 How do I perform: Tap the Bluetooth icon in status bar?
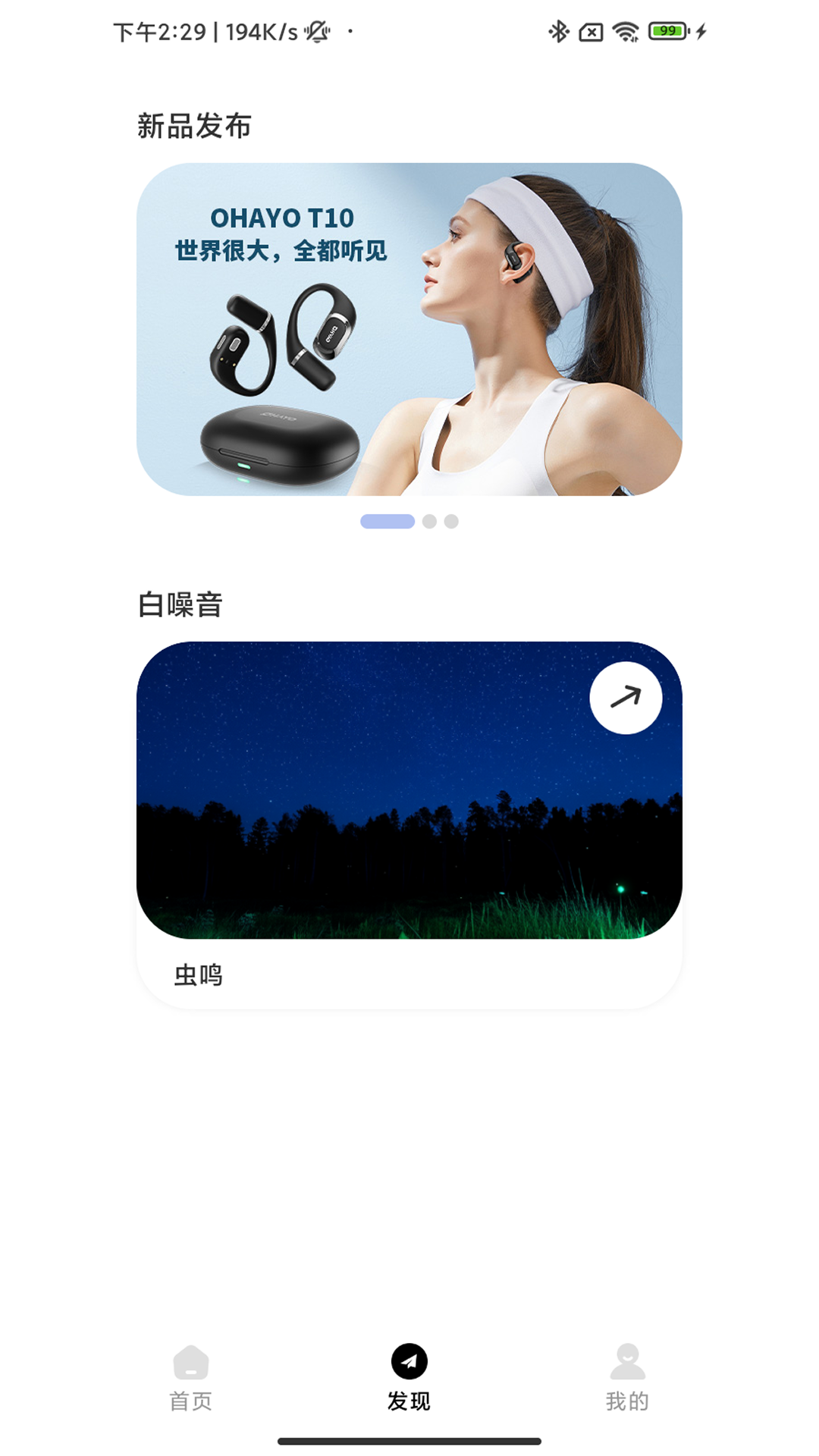coord(557,32)
